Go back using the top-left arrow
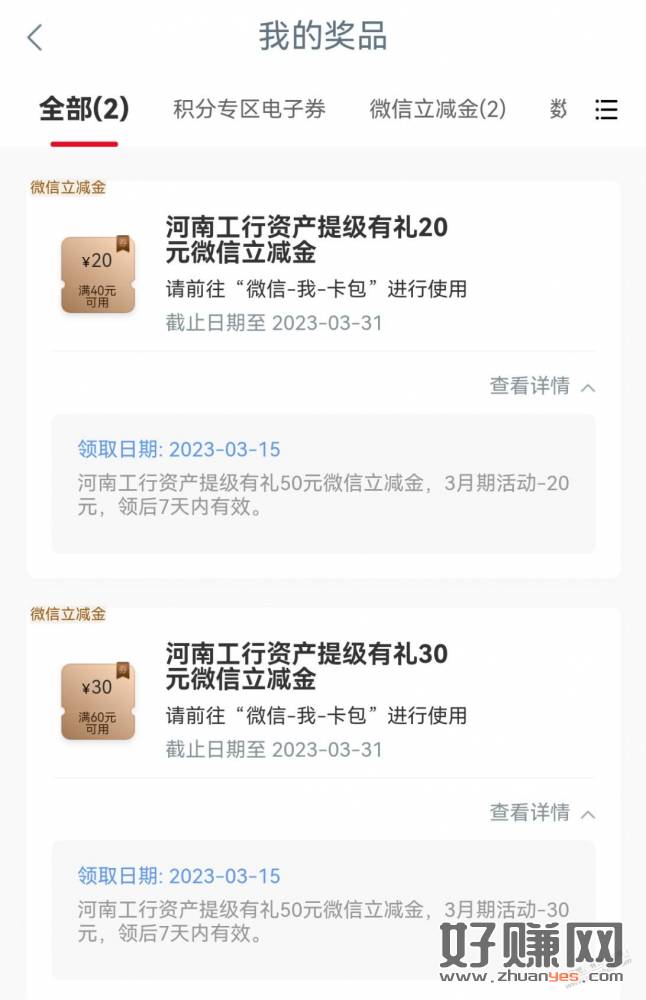Viewport: 646px width, 1000px height. [35, 38]
